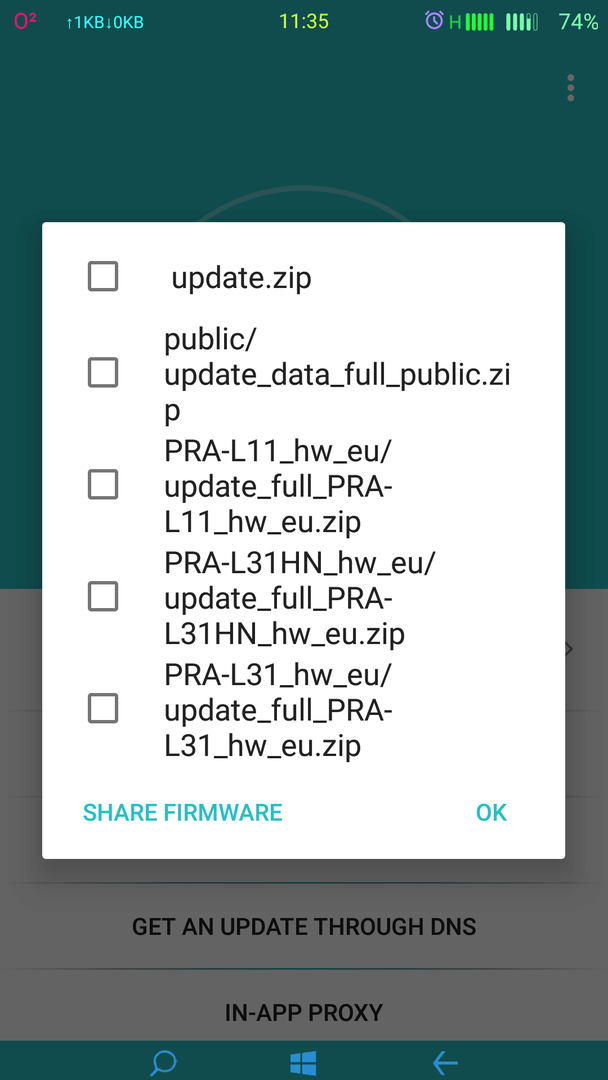Tap SHARE FIRMWARE
This screenshot has width=608, height=1080.
click(x=182, y=813)
